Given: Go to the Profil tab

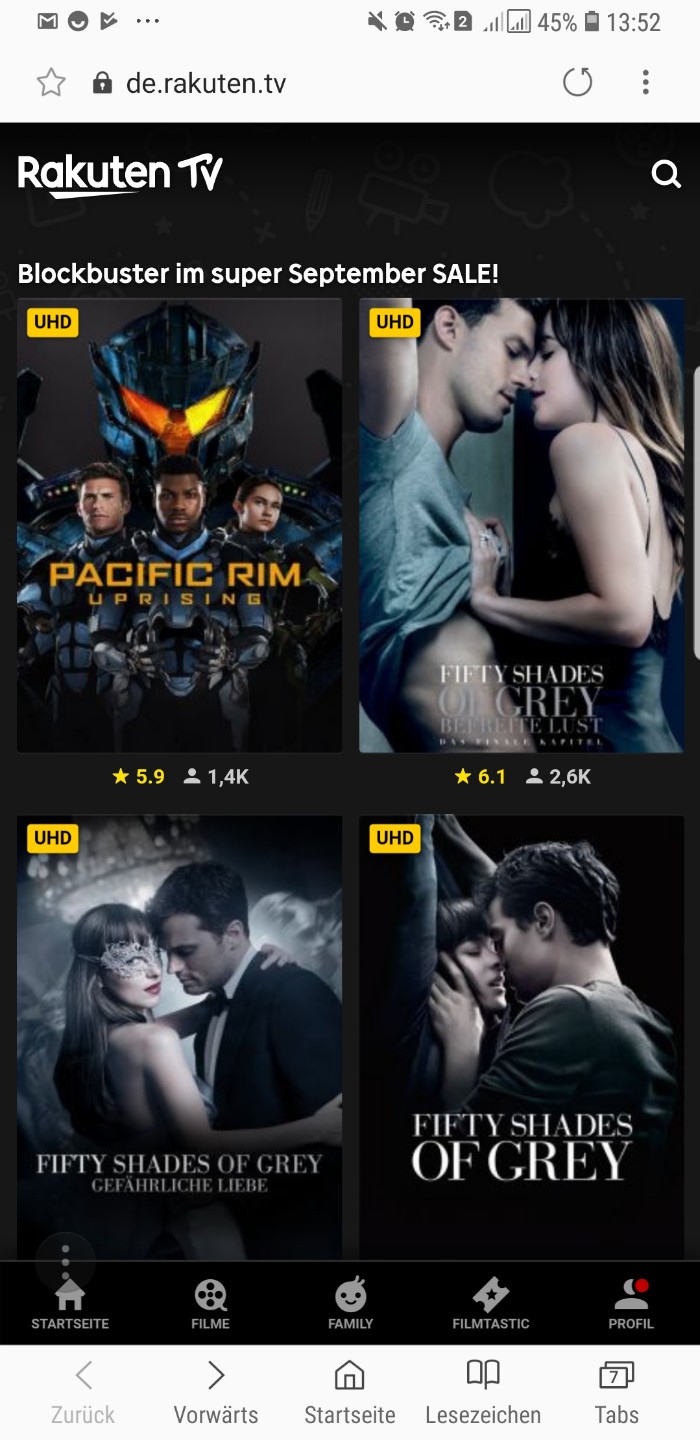Looking at the screenshot, I should click(631, 1304).
